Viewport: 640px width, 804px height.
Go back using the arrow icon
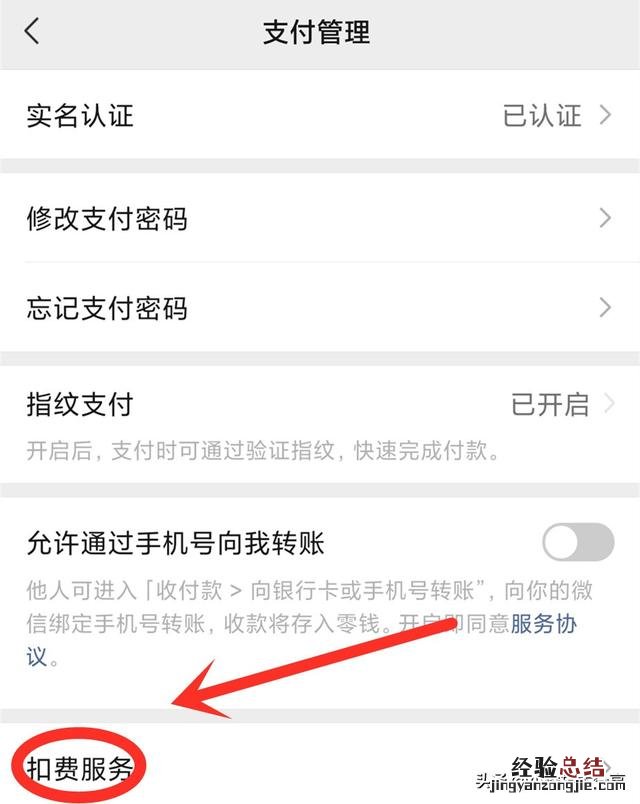point(32,32)
